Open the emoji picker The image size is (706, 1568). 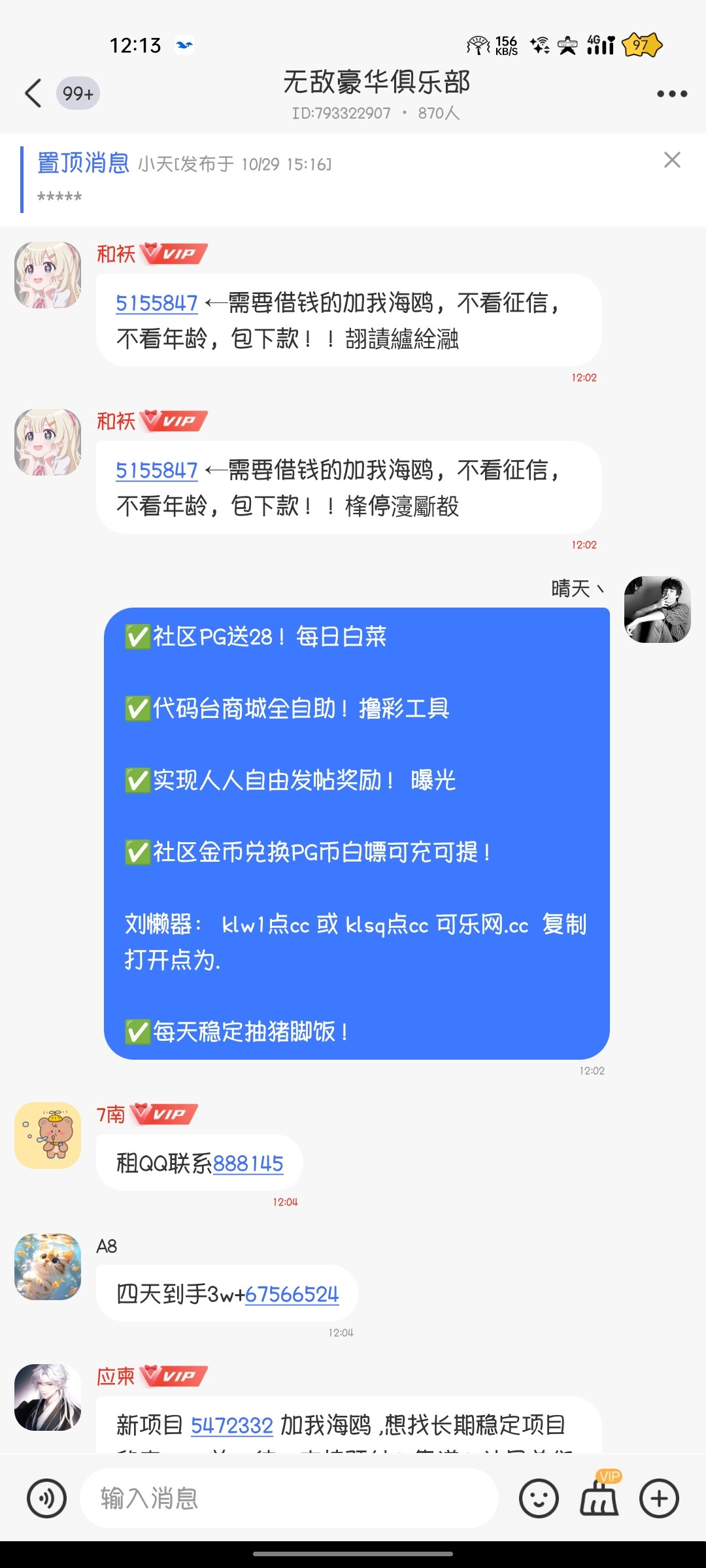coord(539,1498)
